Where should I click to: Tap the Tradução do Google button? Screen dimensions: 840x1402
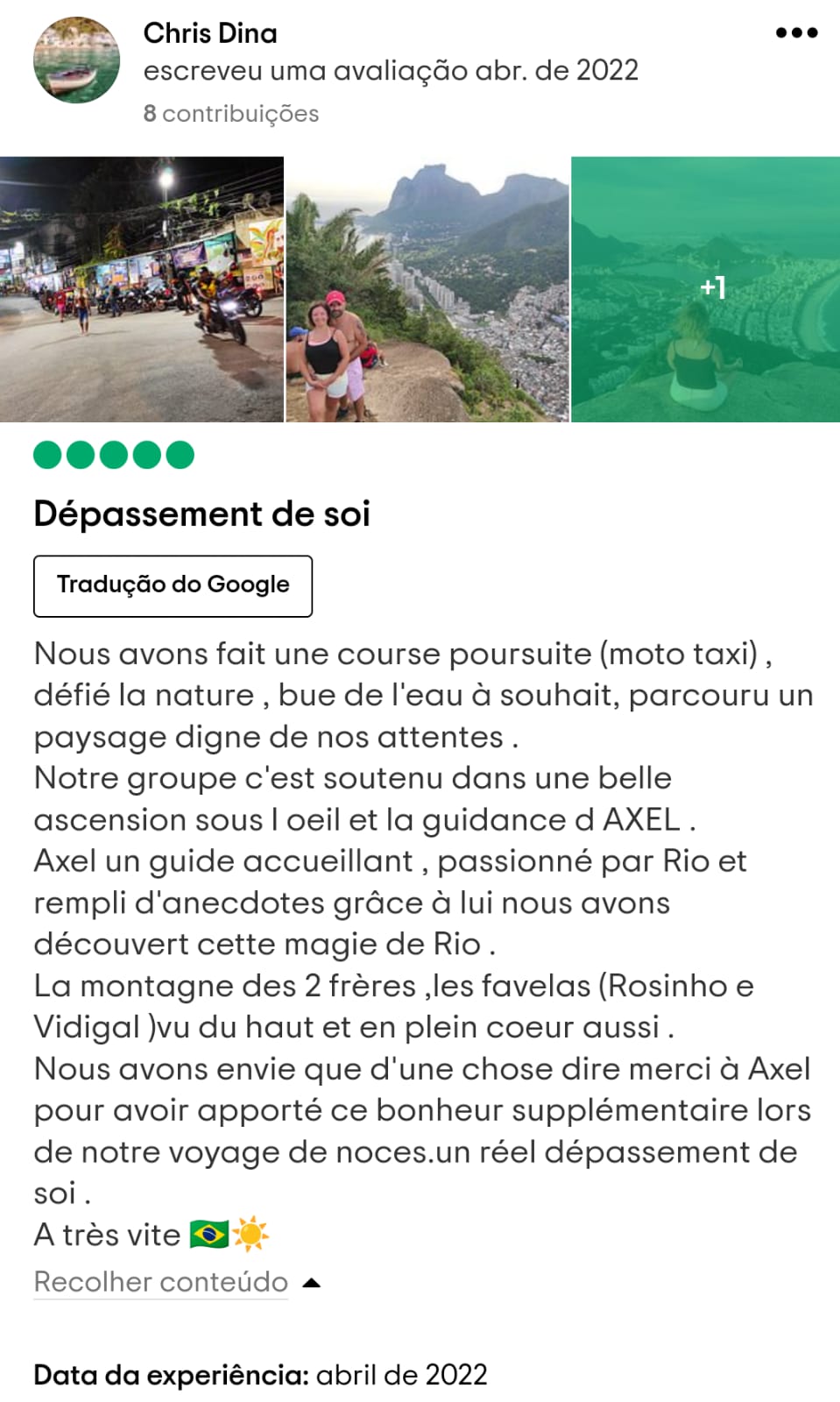pos(173,585)
